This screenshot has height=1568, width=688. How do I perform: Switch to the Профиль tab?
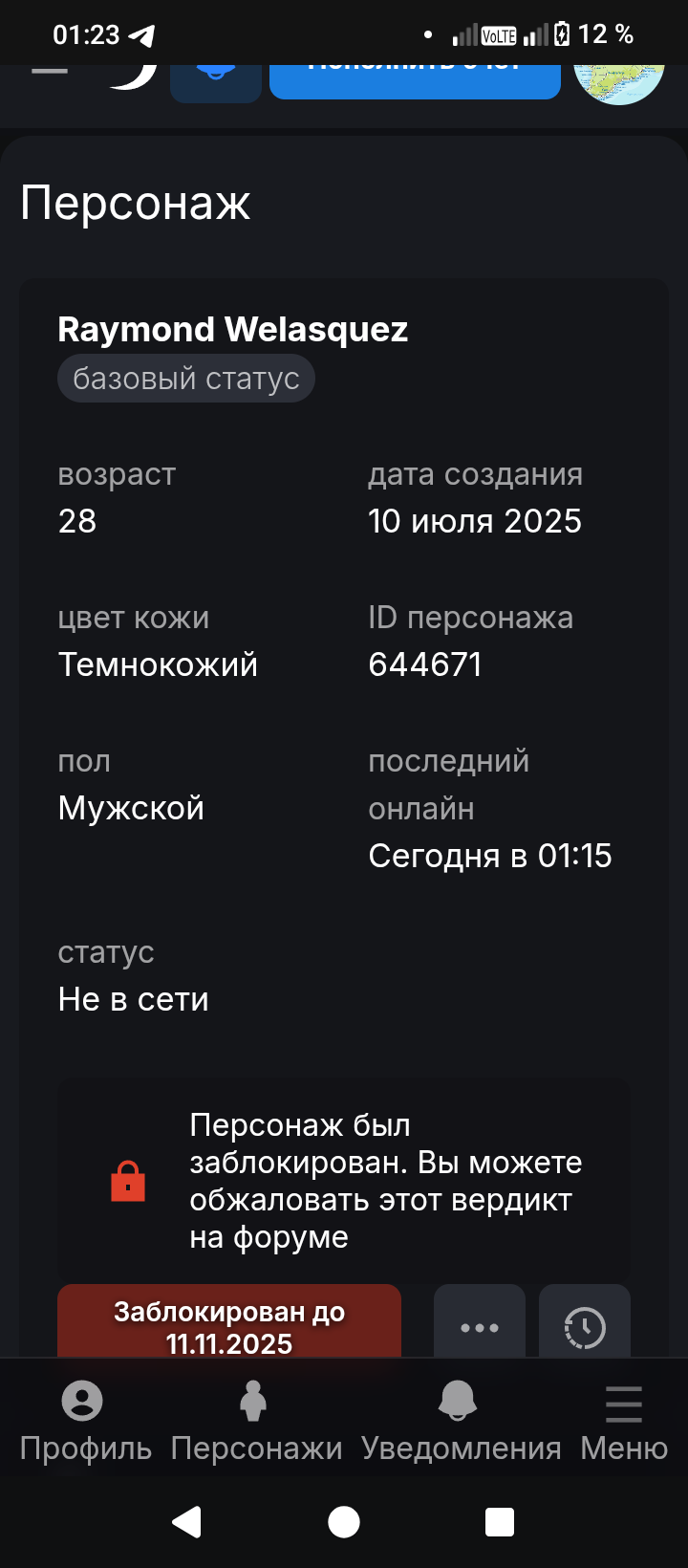point(84,1422)
